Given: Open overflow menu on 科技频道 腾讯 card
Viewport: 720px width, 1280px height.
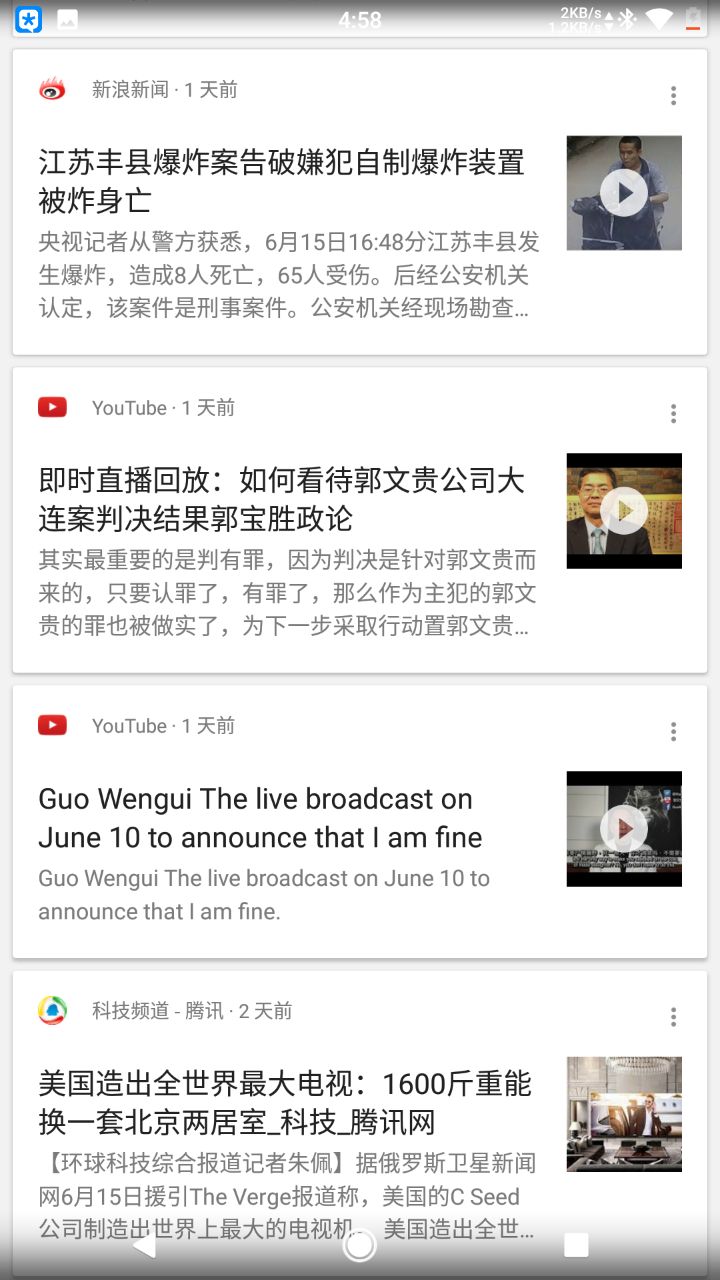Looking at the screenshot, I should tap(673, 1017).
